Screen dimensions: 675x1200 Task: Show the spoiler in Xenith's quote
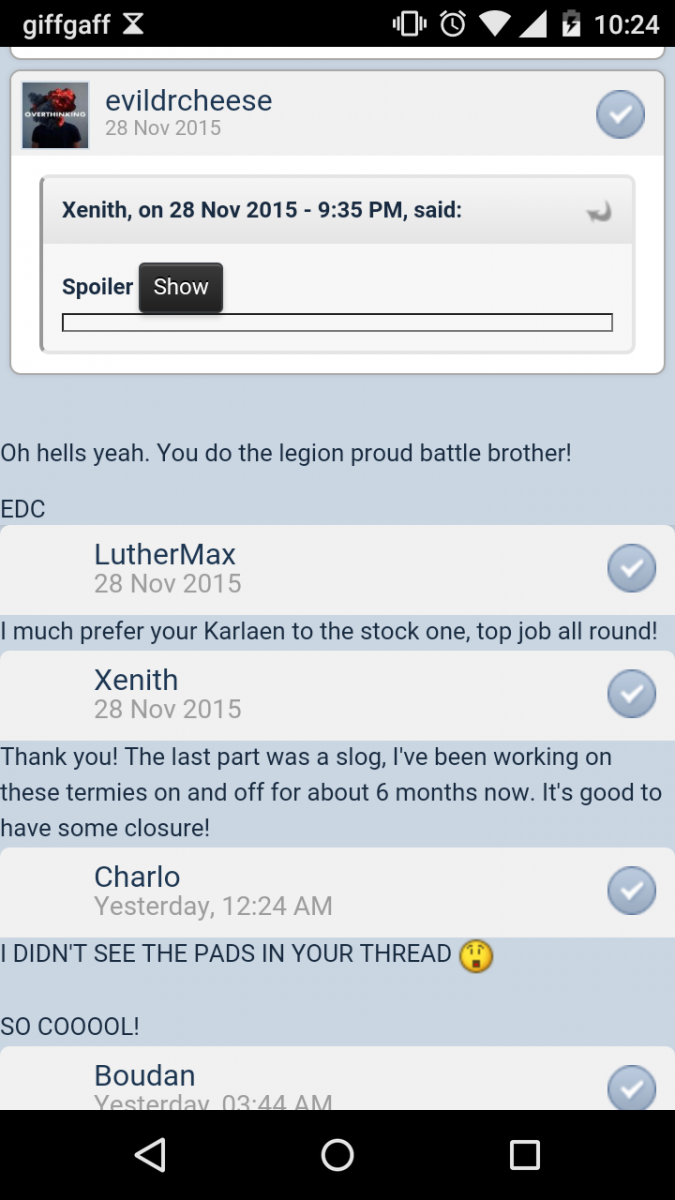181,287
